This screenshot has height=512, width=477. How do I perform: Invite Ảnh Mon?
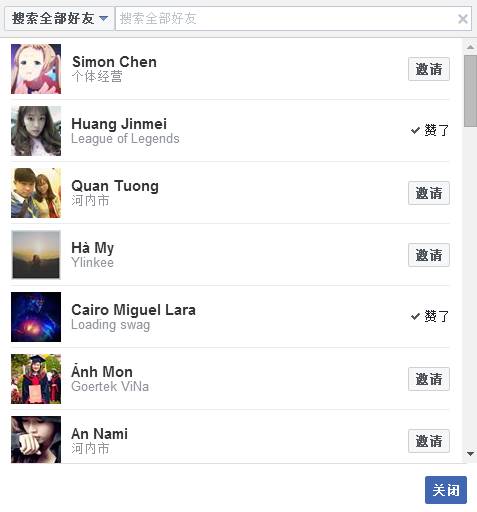(429, 379)
